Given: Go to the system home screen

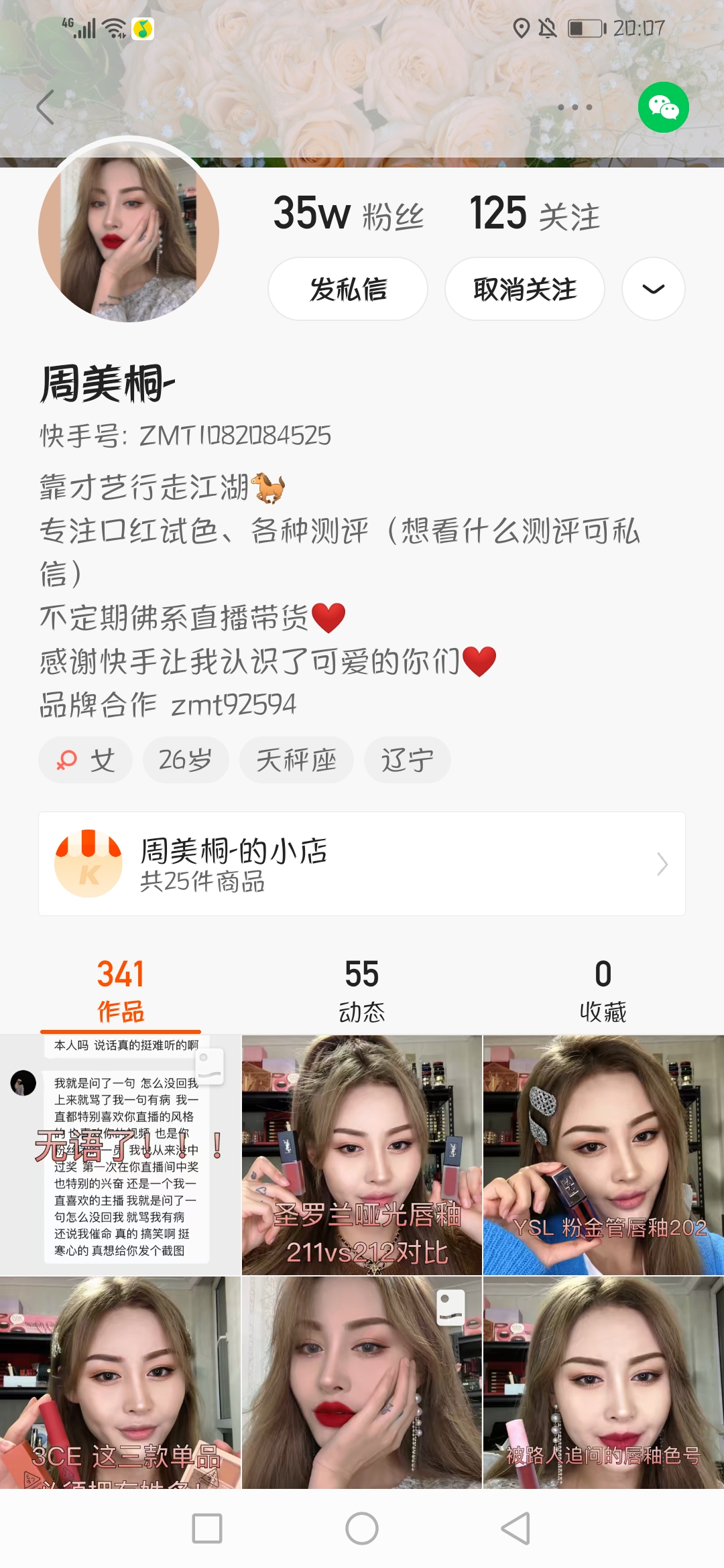Looking at the screenshot, I should pyautogui.click(x=362, y=1528).
